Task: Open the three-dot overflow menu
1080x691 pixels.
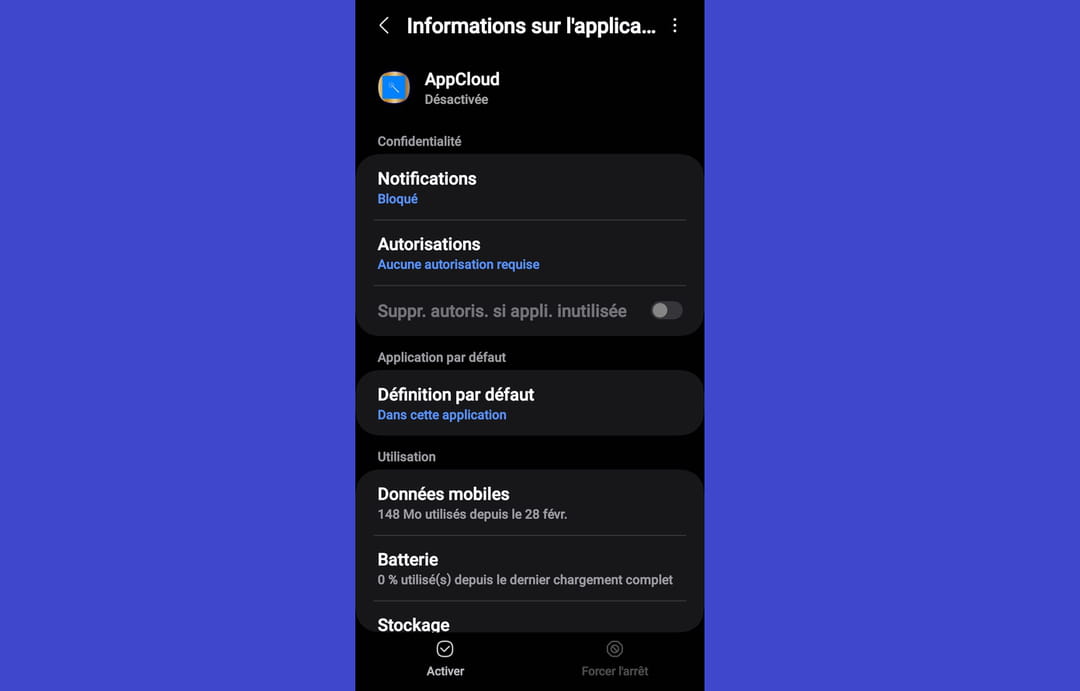Action: [675, 26]
